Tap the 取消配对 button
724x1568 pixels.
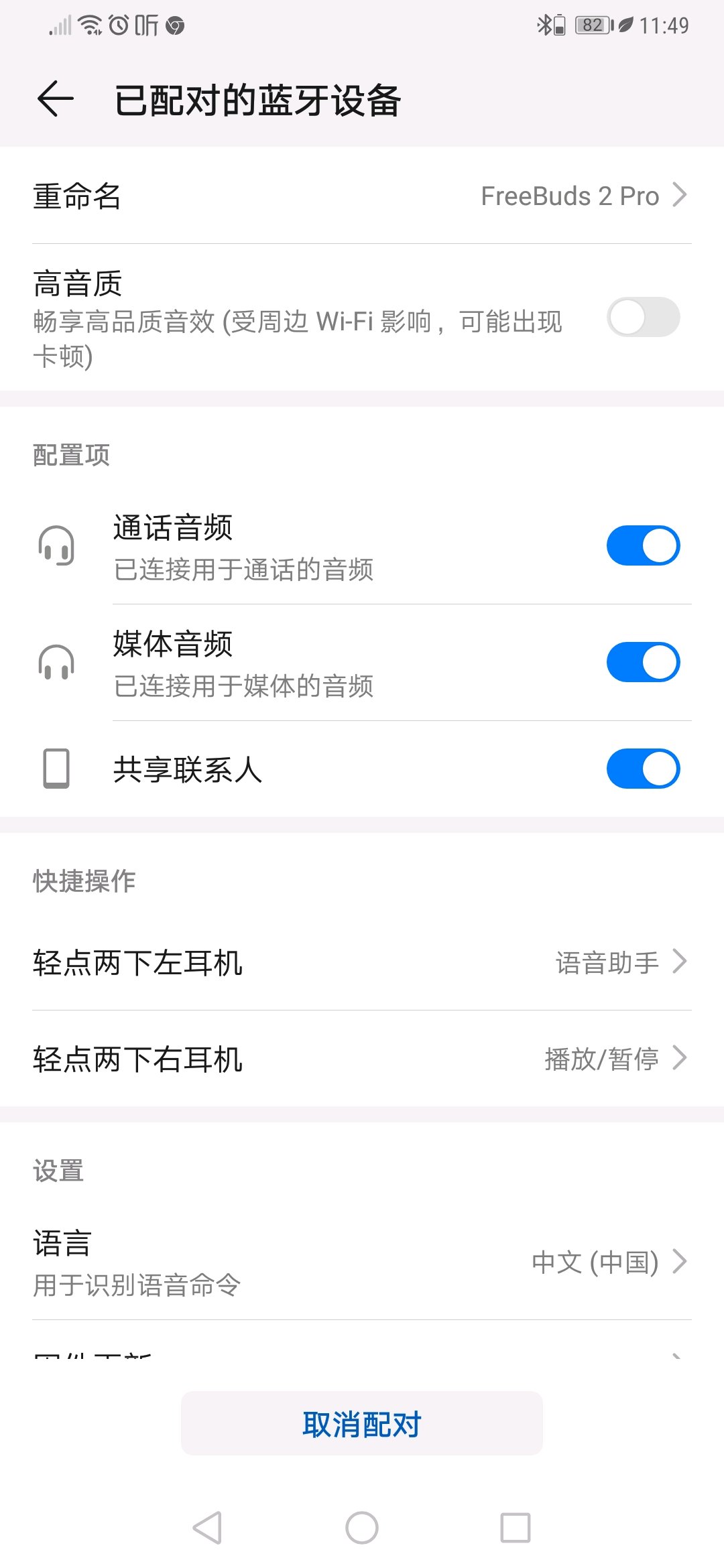[362, 1423]
